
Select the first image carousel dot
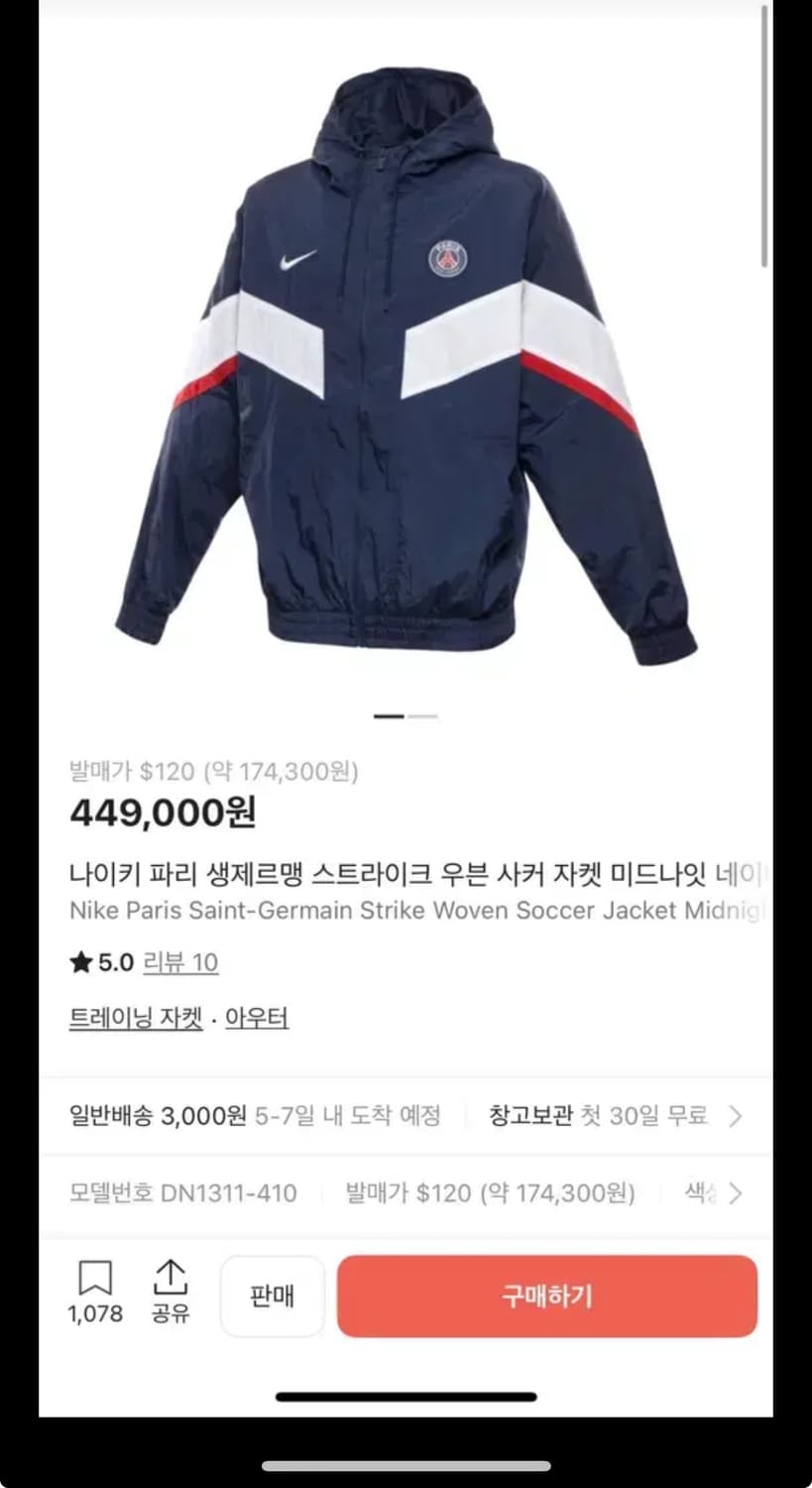pos(389,715)
